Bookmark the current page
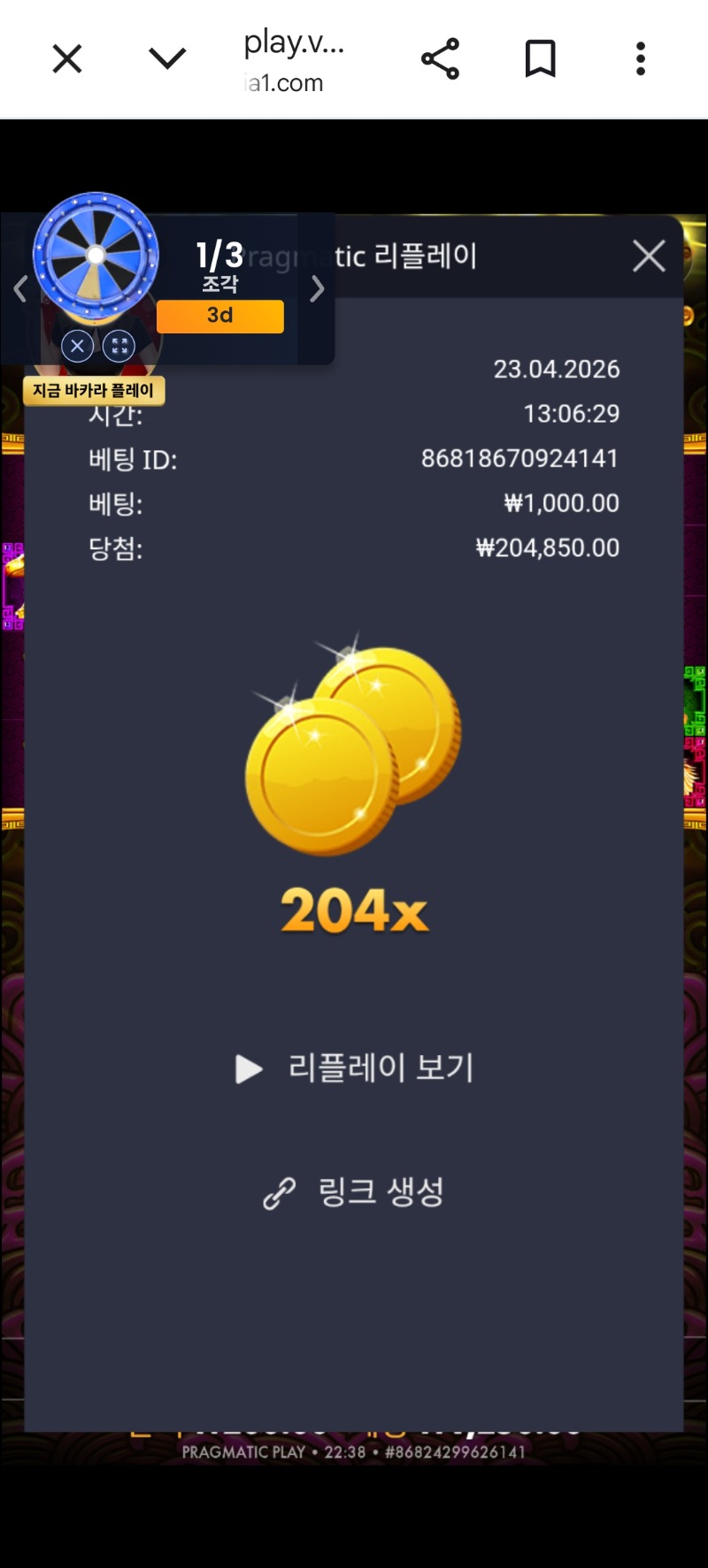 point(540,59)
